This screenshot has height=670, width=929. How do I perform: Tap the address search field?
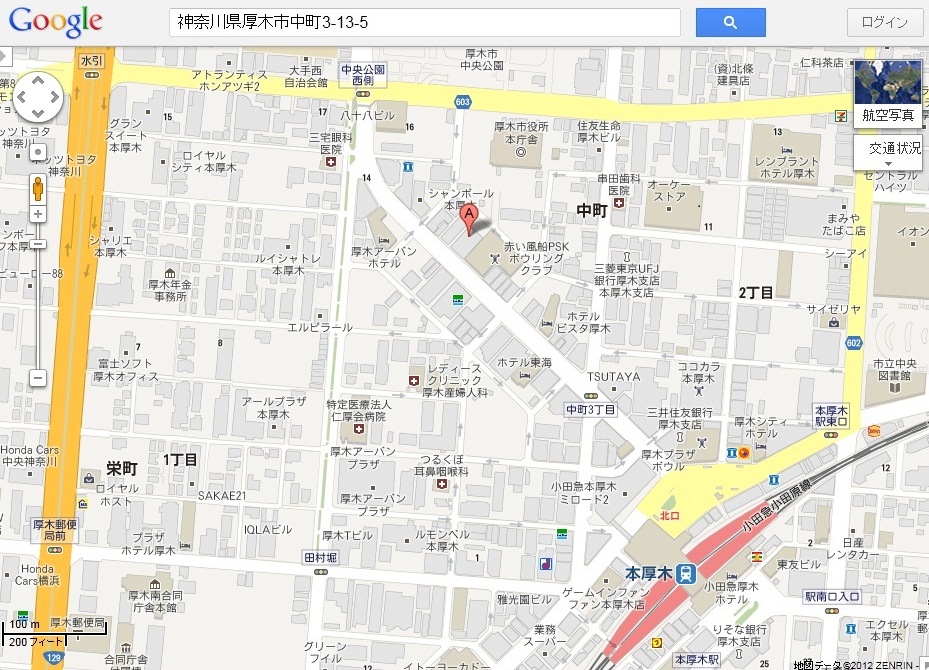(x=424, y=22)
